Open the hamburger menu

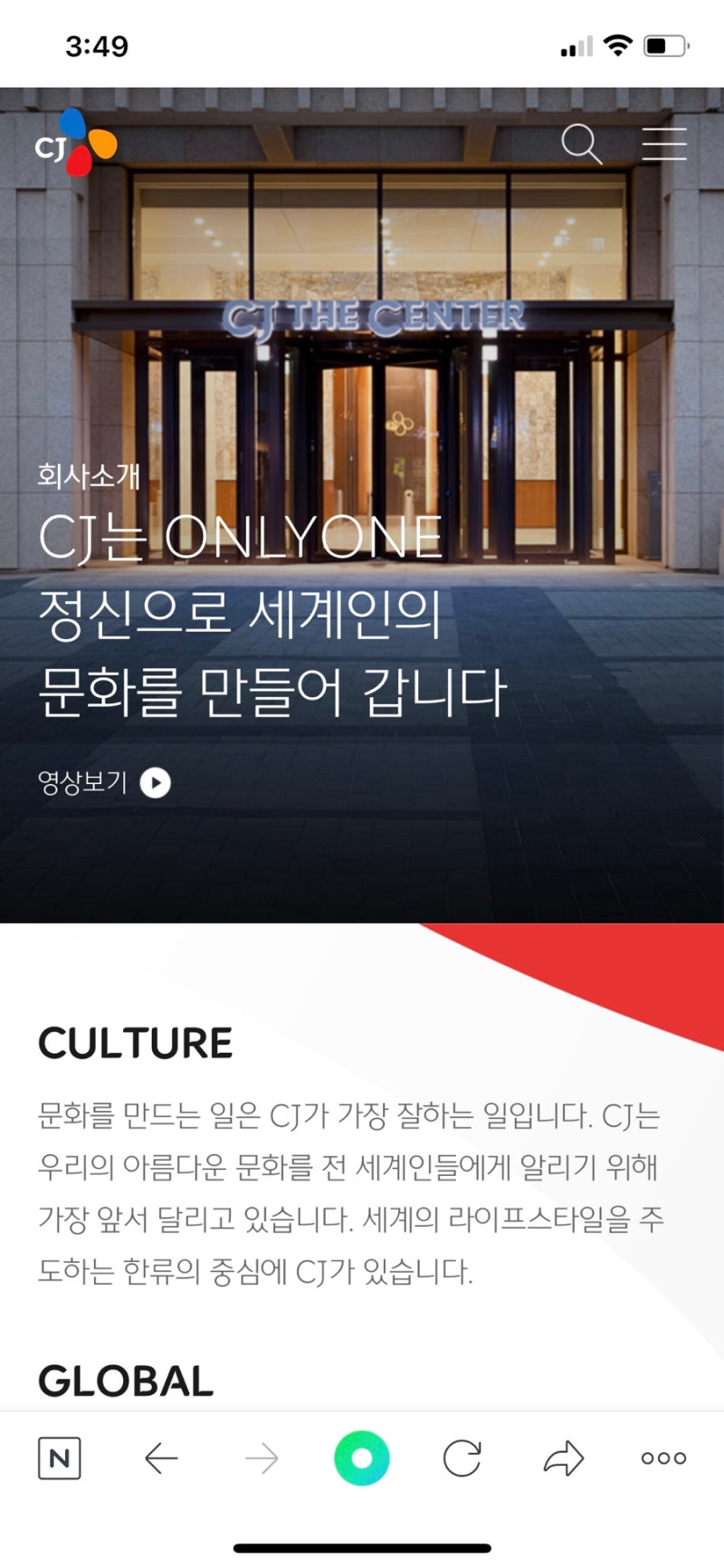pos(663,144)
